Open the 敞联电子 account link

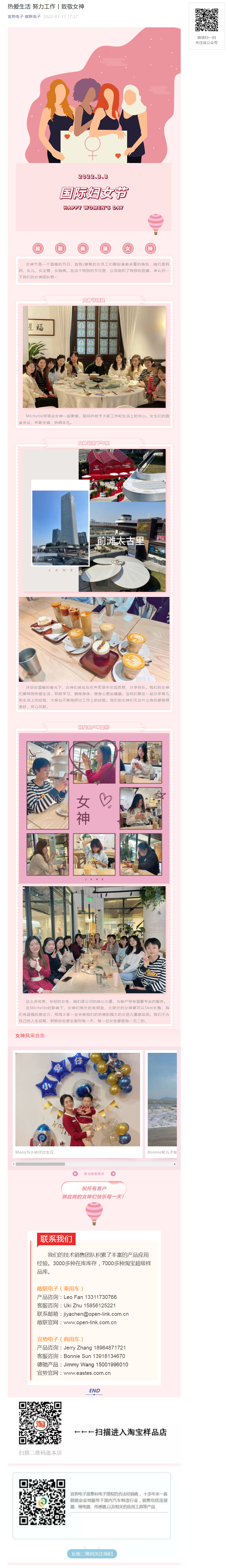click(33, 16)
